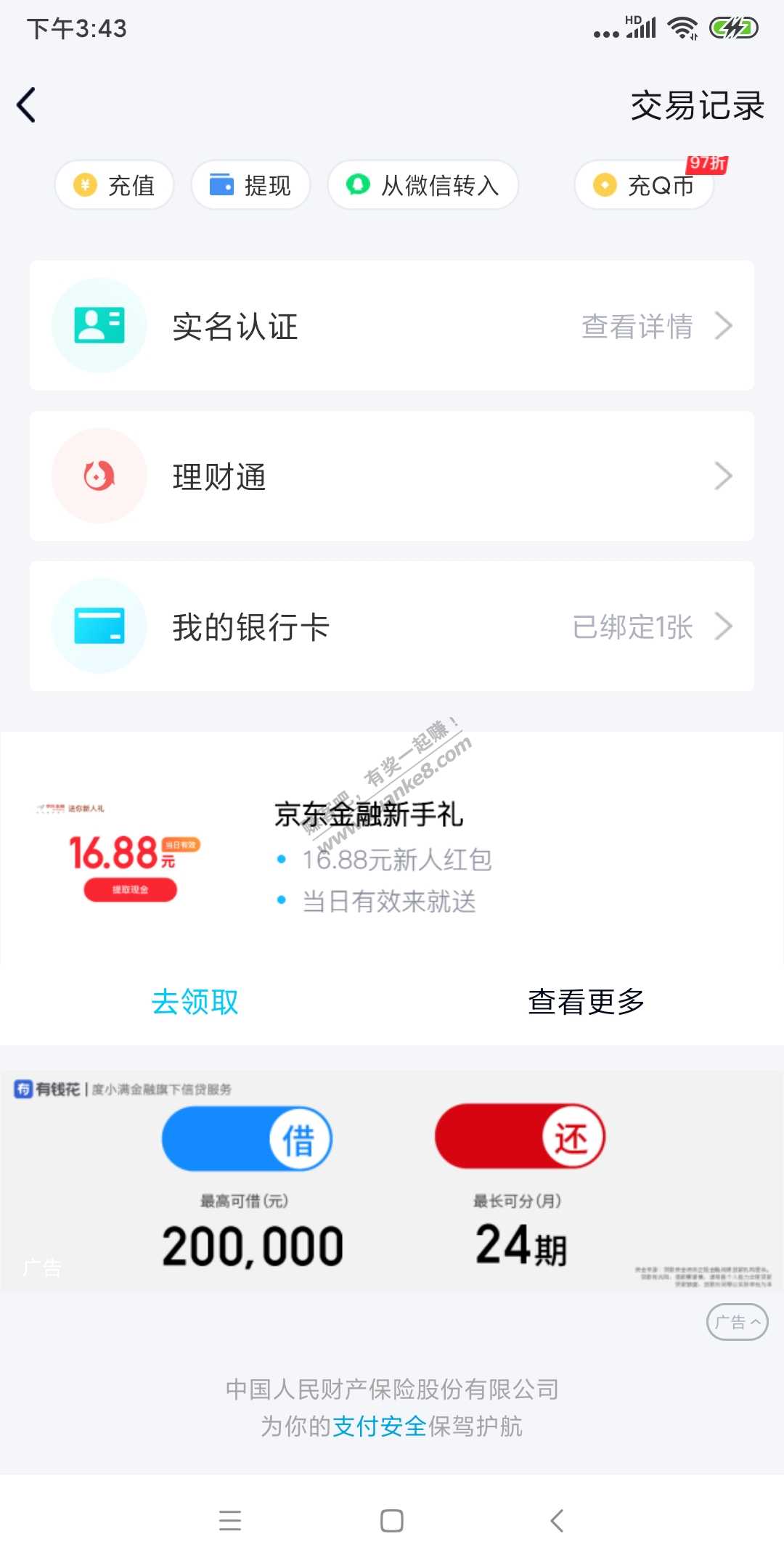This screenshot has width=784, height=1568.
Task: Go back using the top-left arrow
Action: [x=27, y=105]
